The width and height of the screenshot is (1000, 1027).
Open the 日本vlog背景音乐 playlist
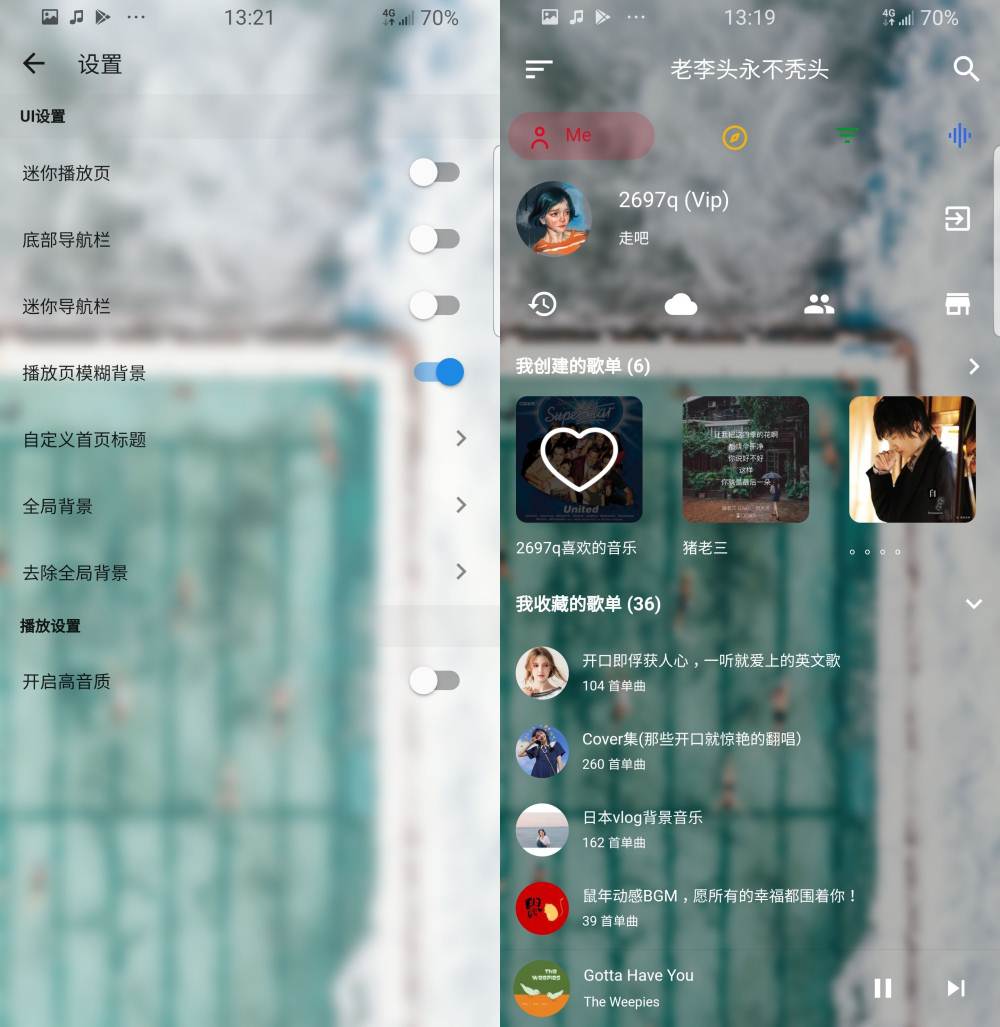(642, 817)
